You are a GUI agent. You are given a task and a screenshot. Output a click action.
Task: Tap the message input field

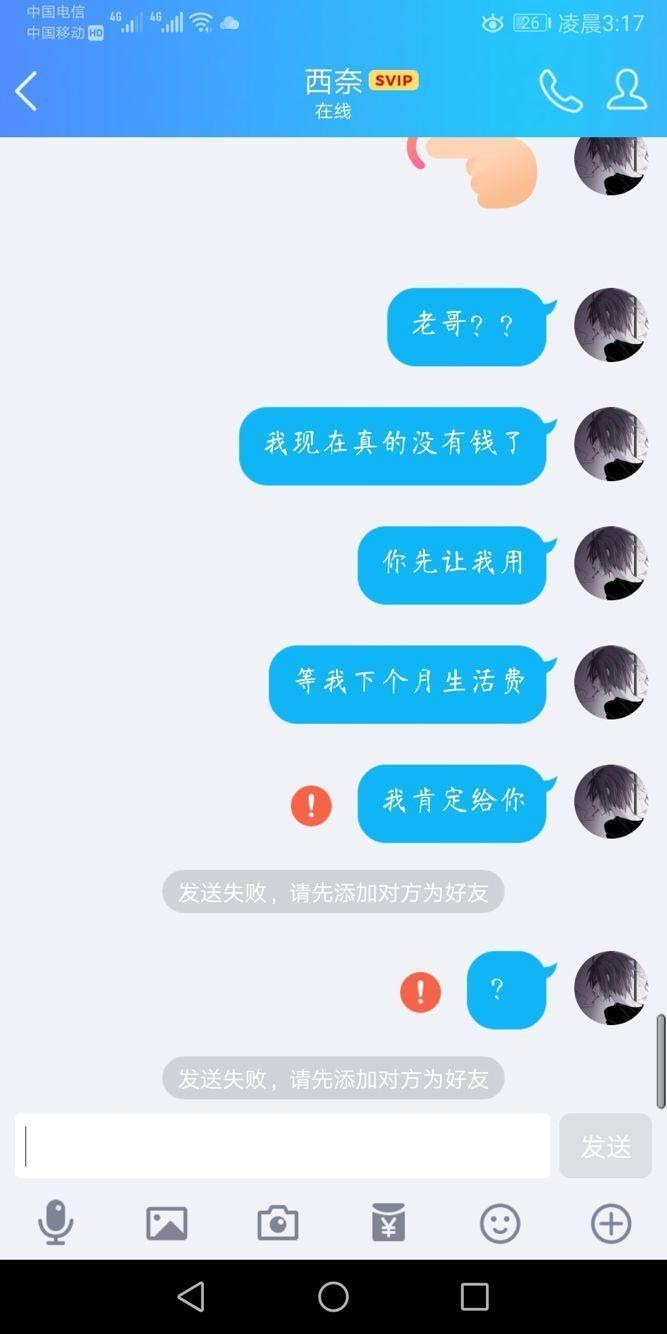point(282,1146)
